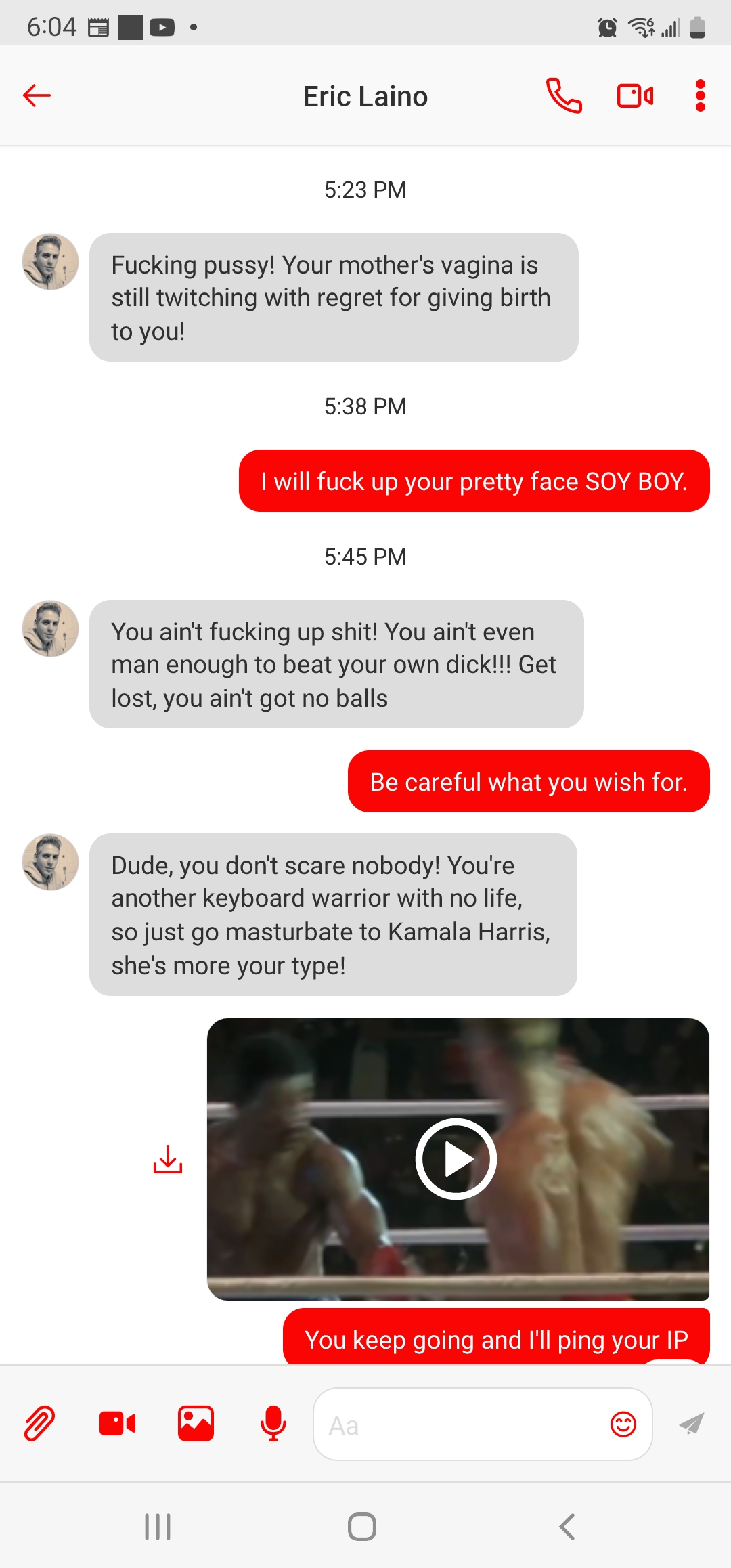Viewport: 731px width, 1568px height.
Task: Open the image gallery picker
Action: point(196,1423)
